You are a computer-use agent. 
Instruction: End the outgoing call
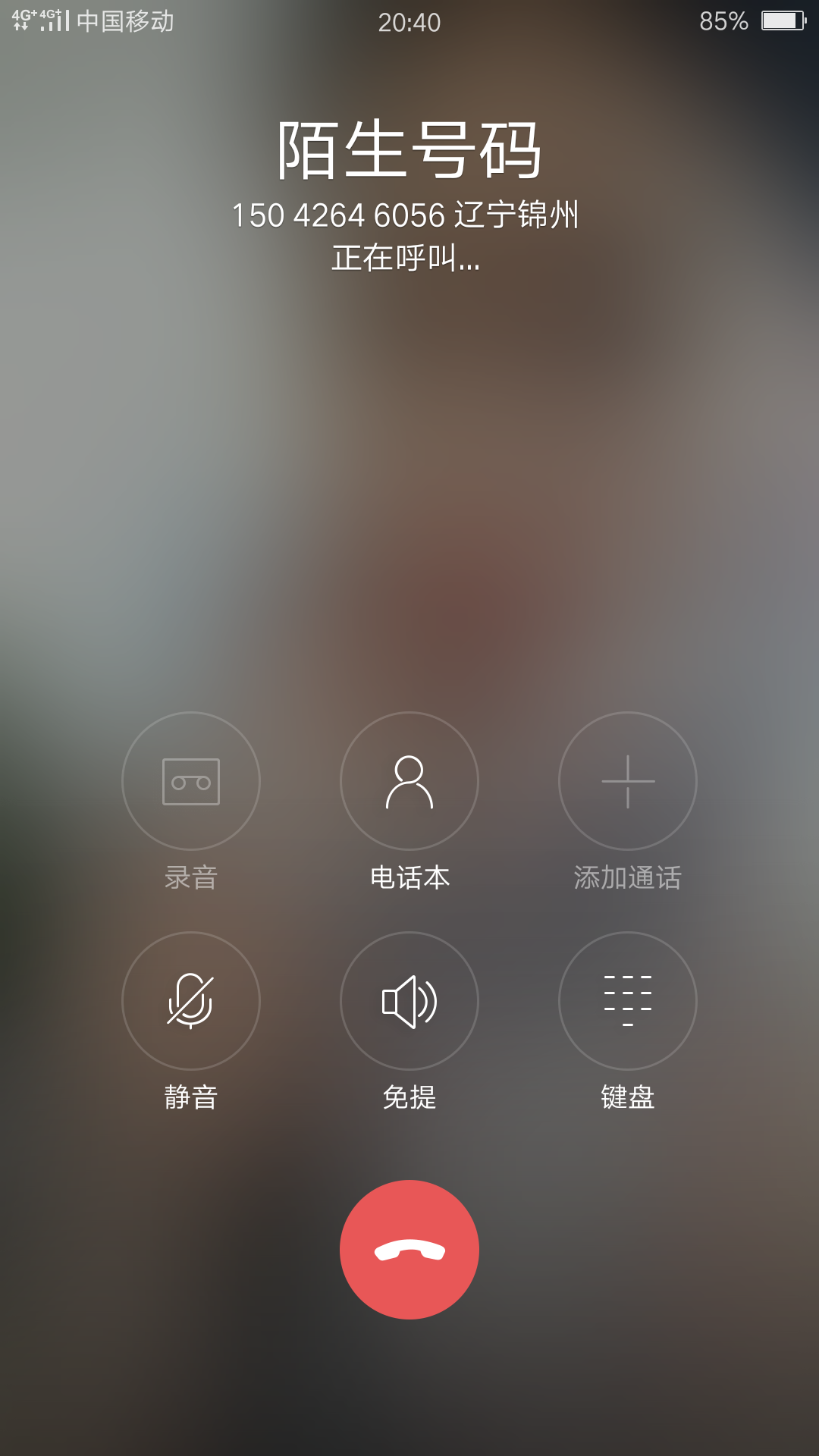point(409,1249)
